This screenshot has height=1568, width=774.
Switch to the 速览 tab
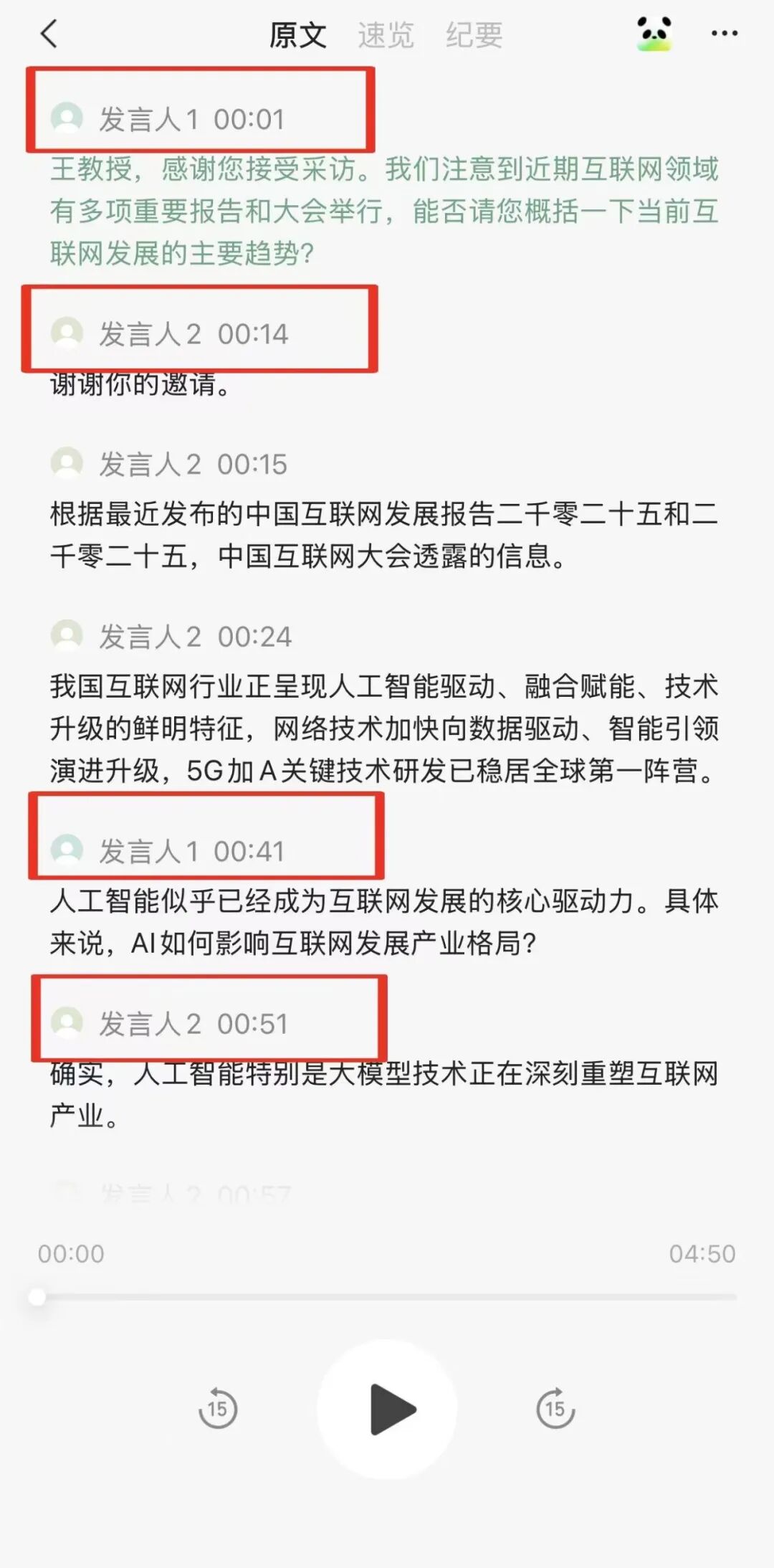[386, 34]
